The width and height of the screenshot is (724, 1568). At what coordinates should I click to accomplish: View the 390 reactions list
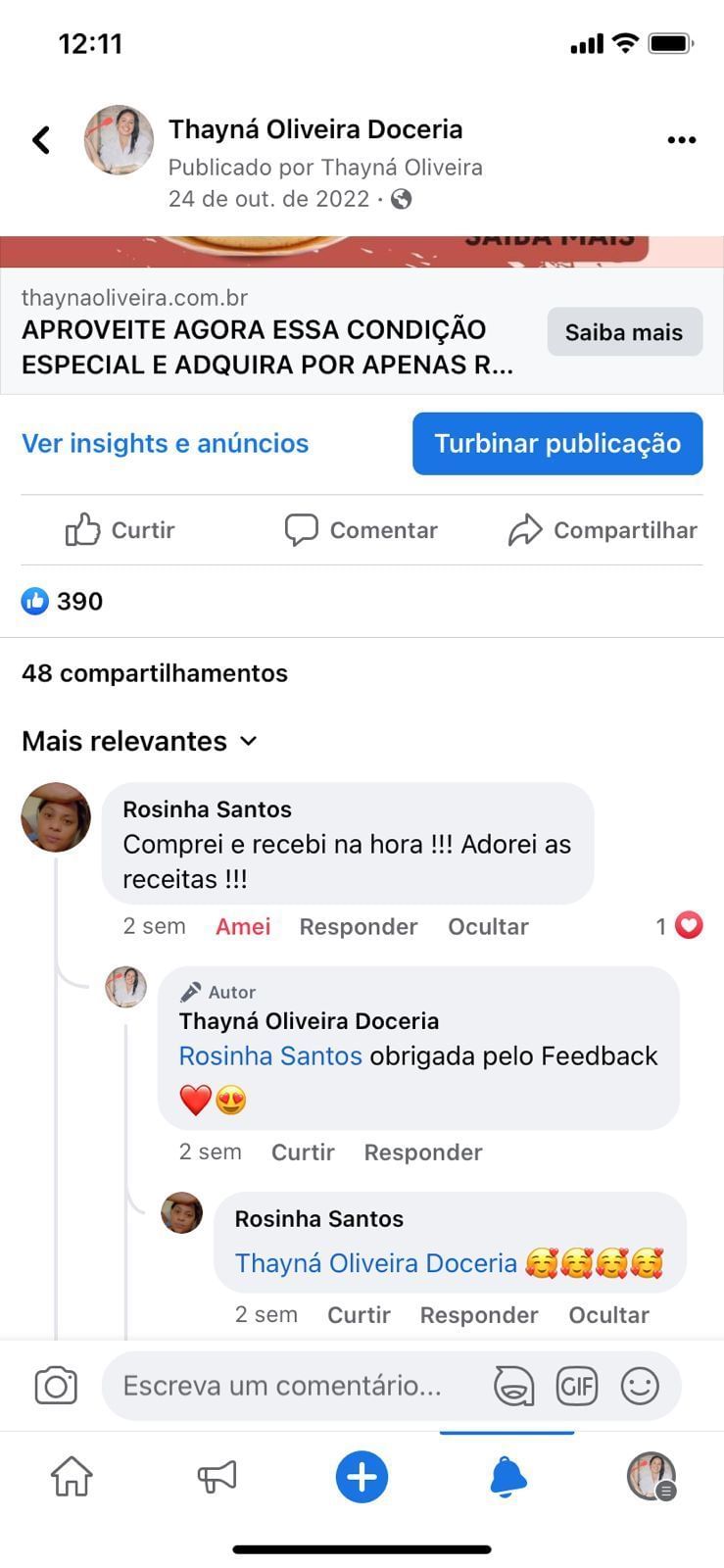pos(63,601)
